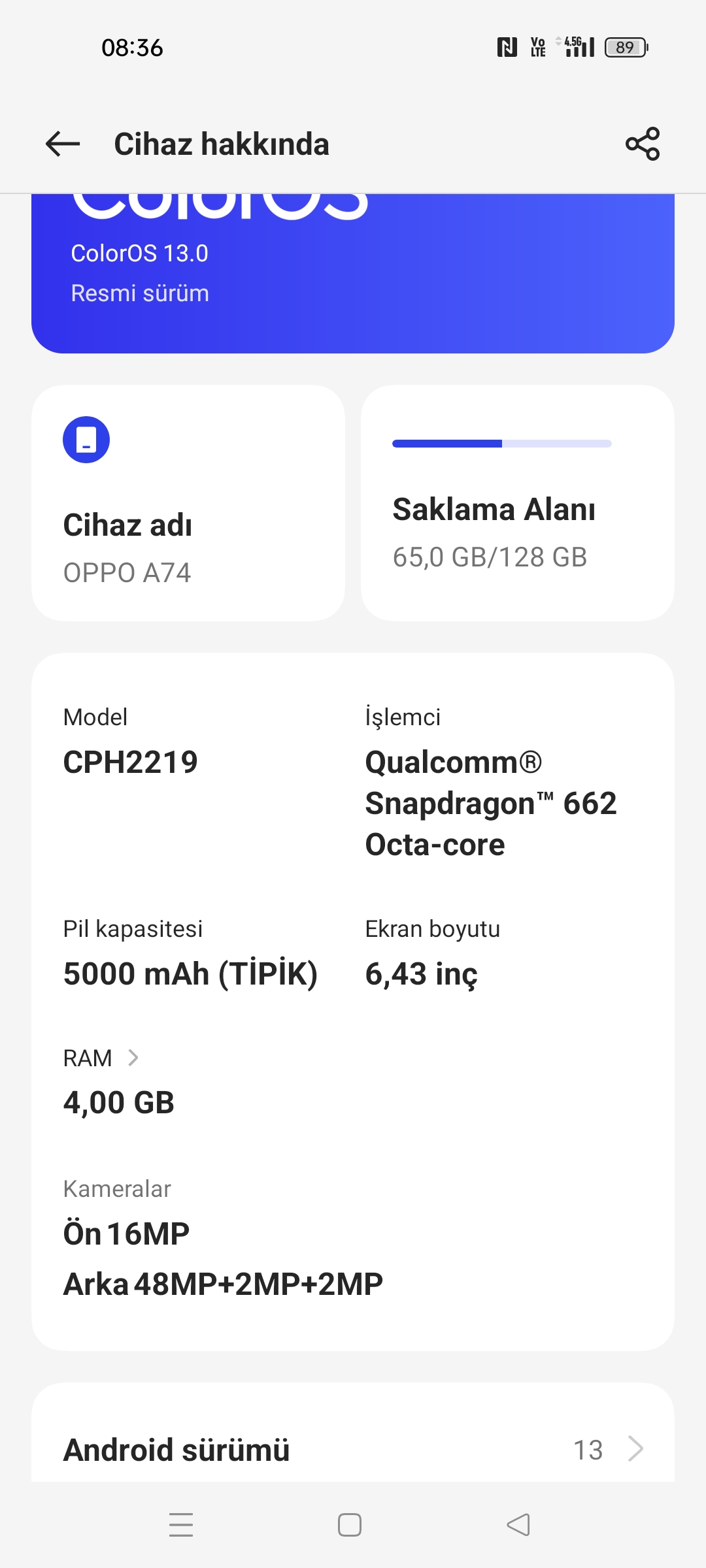
Task: Open the RAM details
Action: pyautogui.click(x=101, y=1058)
